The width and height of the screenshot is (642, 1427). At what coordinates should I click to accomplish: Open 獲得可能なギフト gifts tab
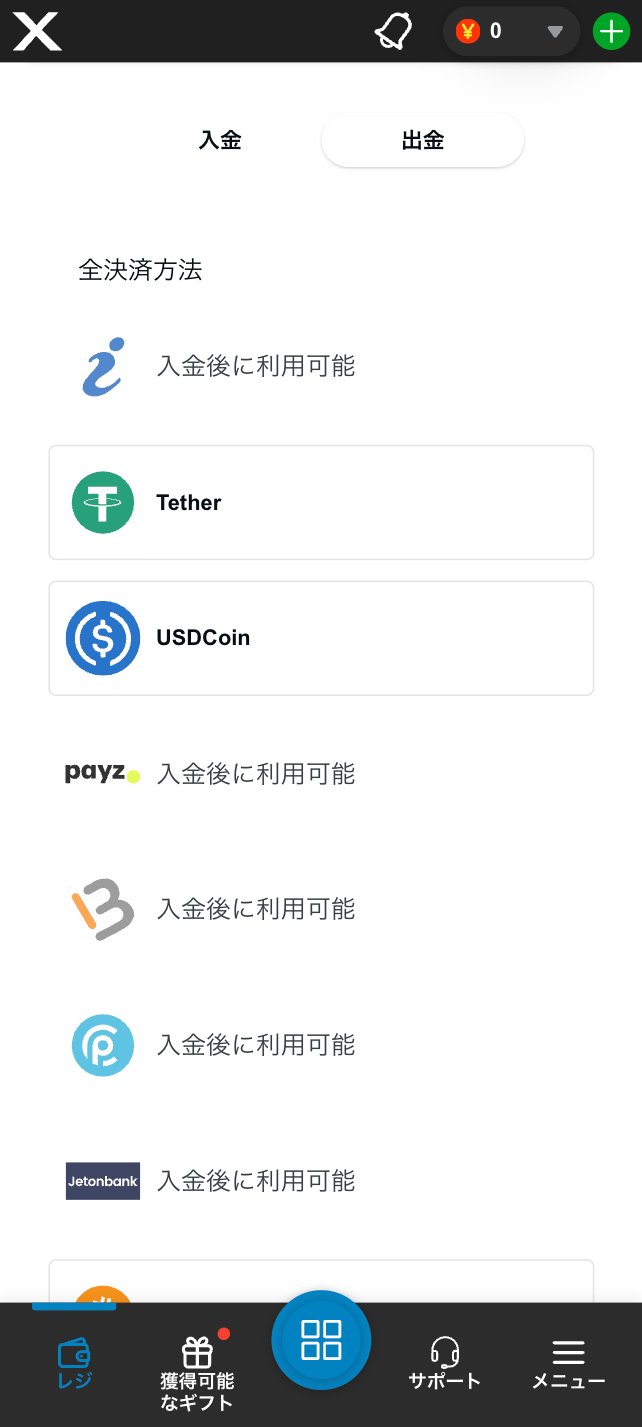coord(197,1370)
